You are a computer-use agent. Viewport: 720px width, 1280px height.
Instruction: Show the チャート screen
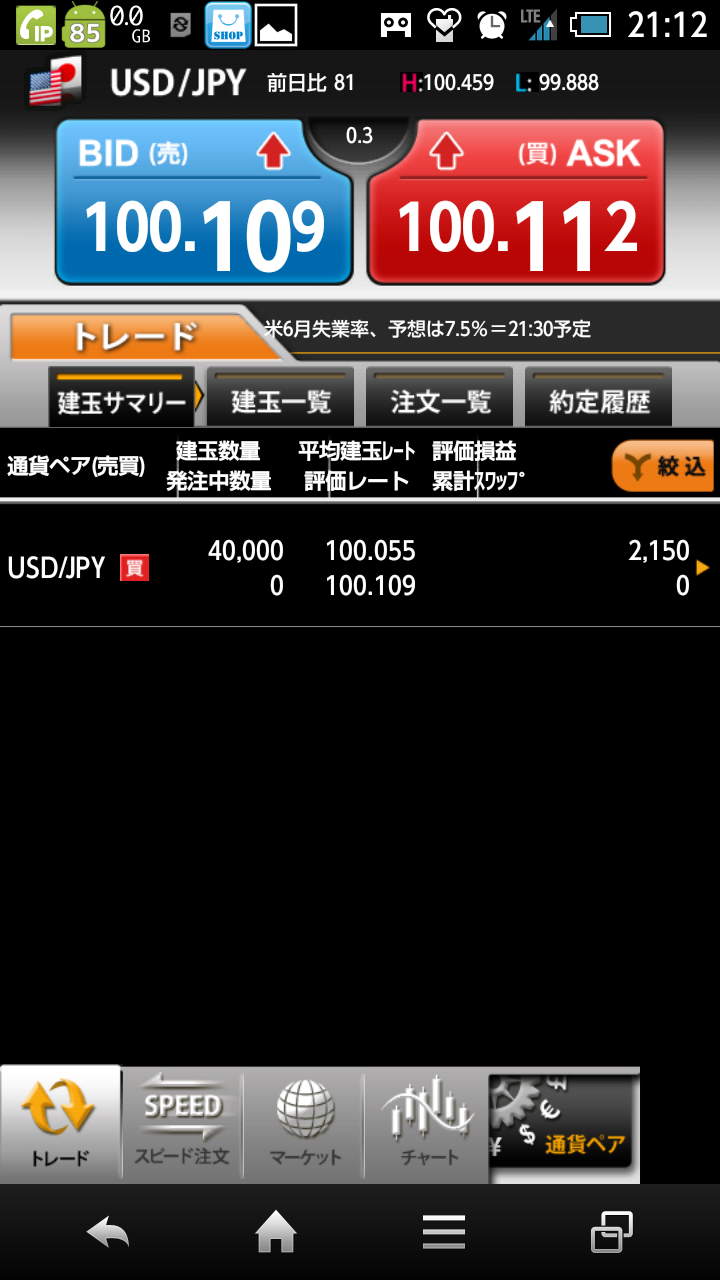[x=428, y=1125]
